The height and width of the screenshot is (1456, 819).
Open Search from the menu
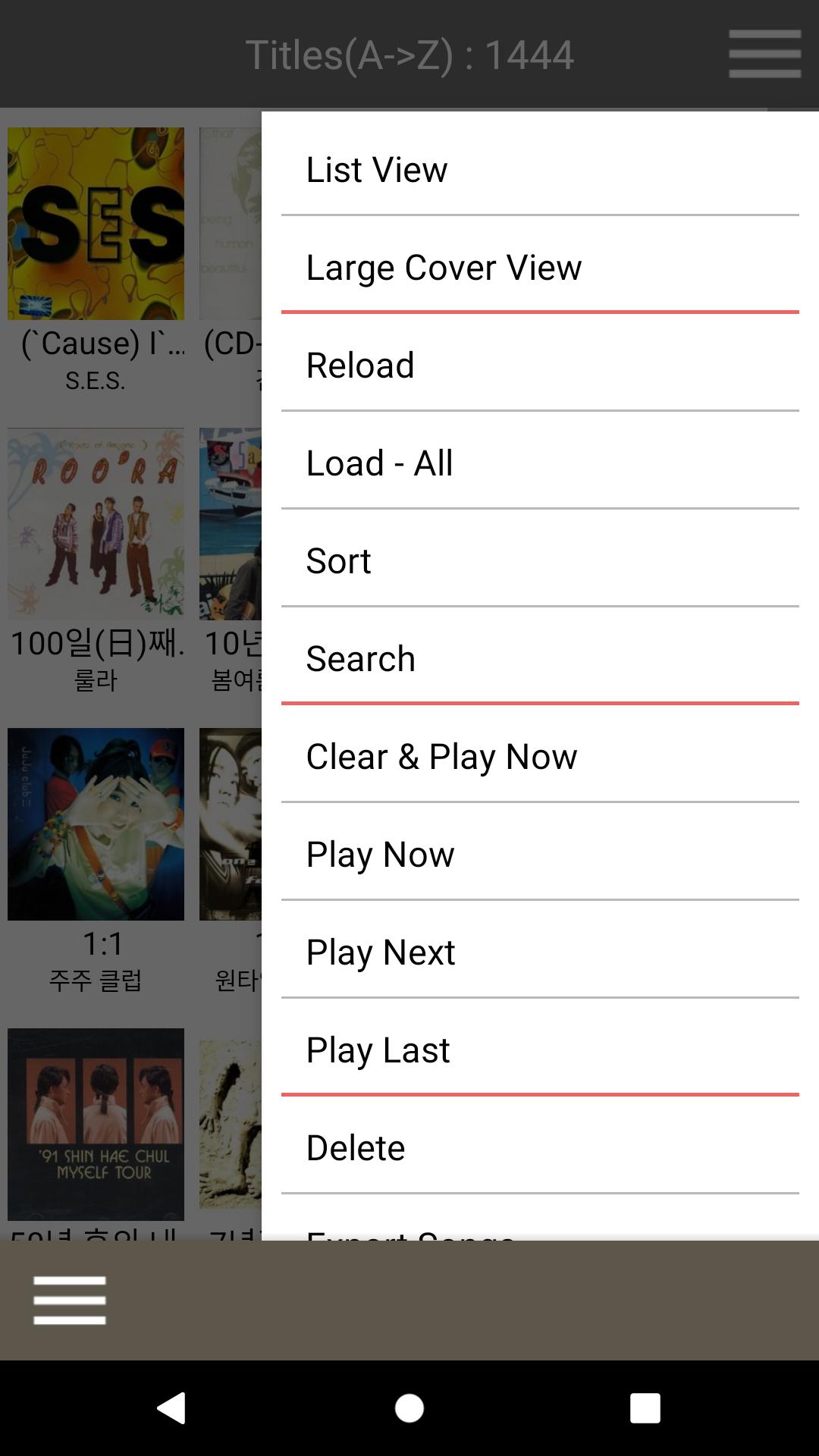pyautogui.click(x=538, y=659)
